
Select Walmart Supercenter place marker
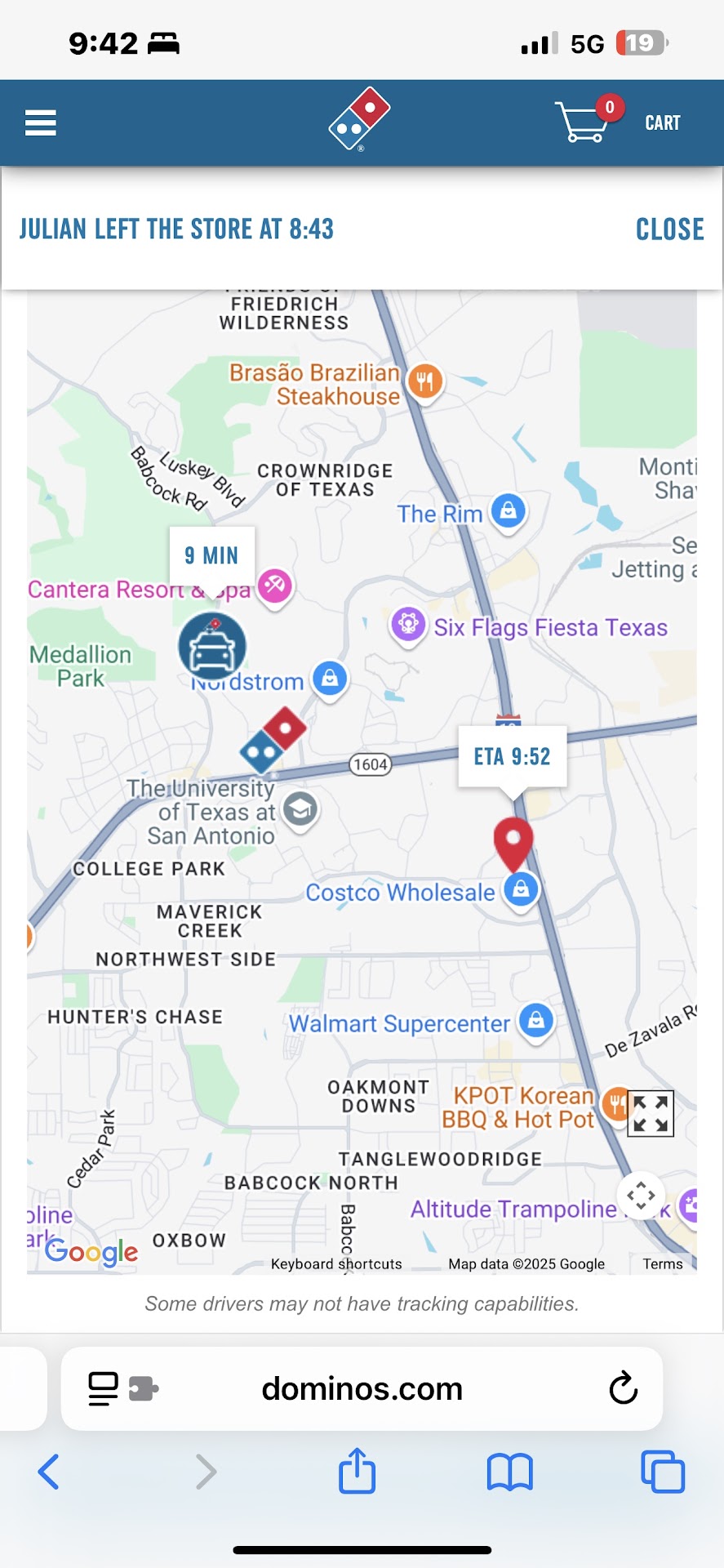click(536, 1020)
